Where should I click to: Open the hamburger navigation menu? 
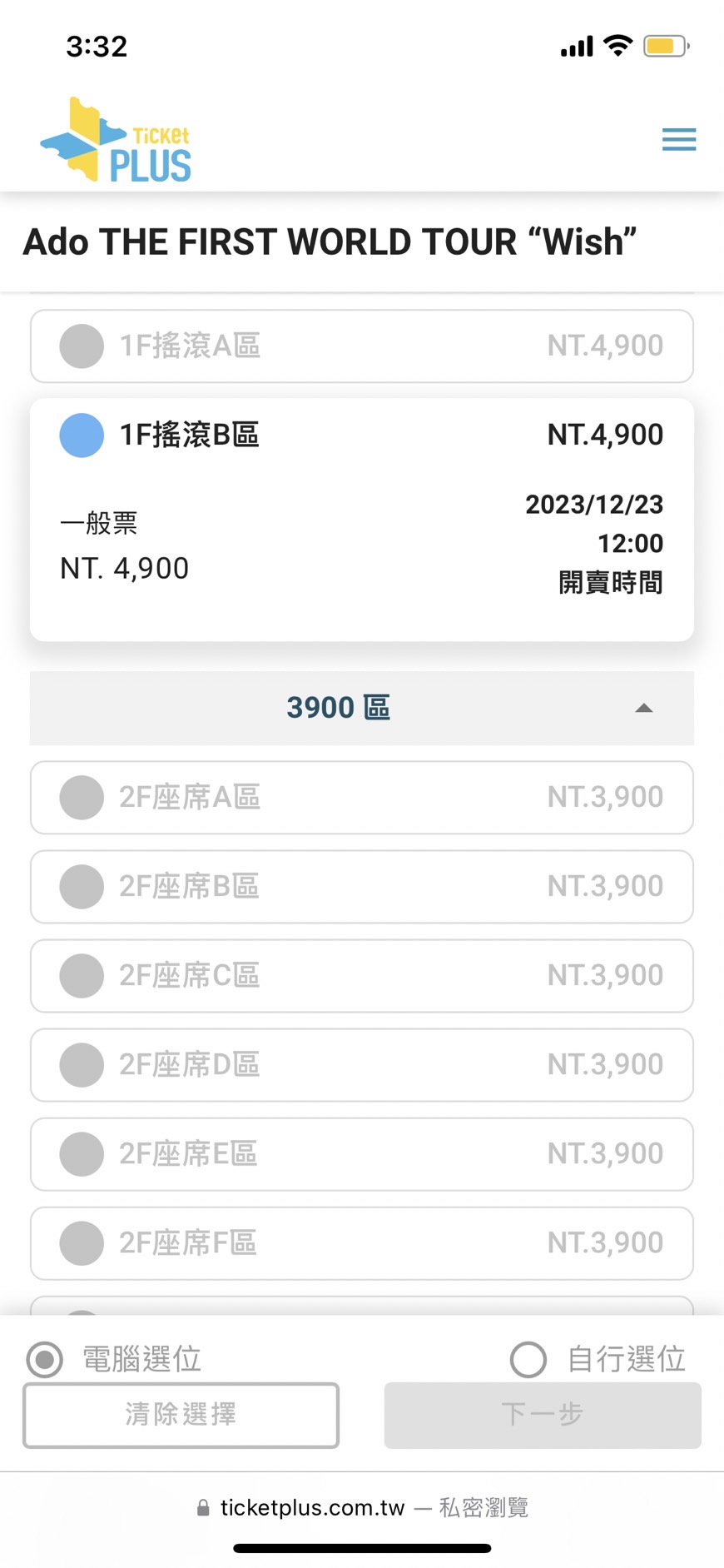click(x=678, y=139)
